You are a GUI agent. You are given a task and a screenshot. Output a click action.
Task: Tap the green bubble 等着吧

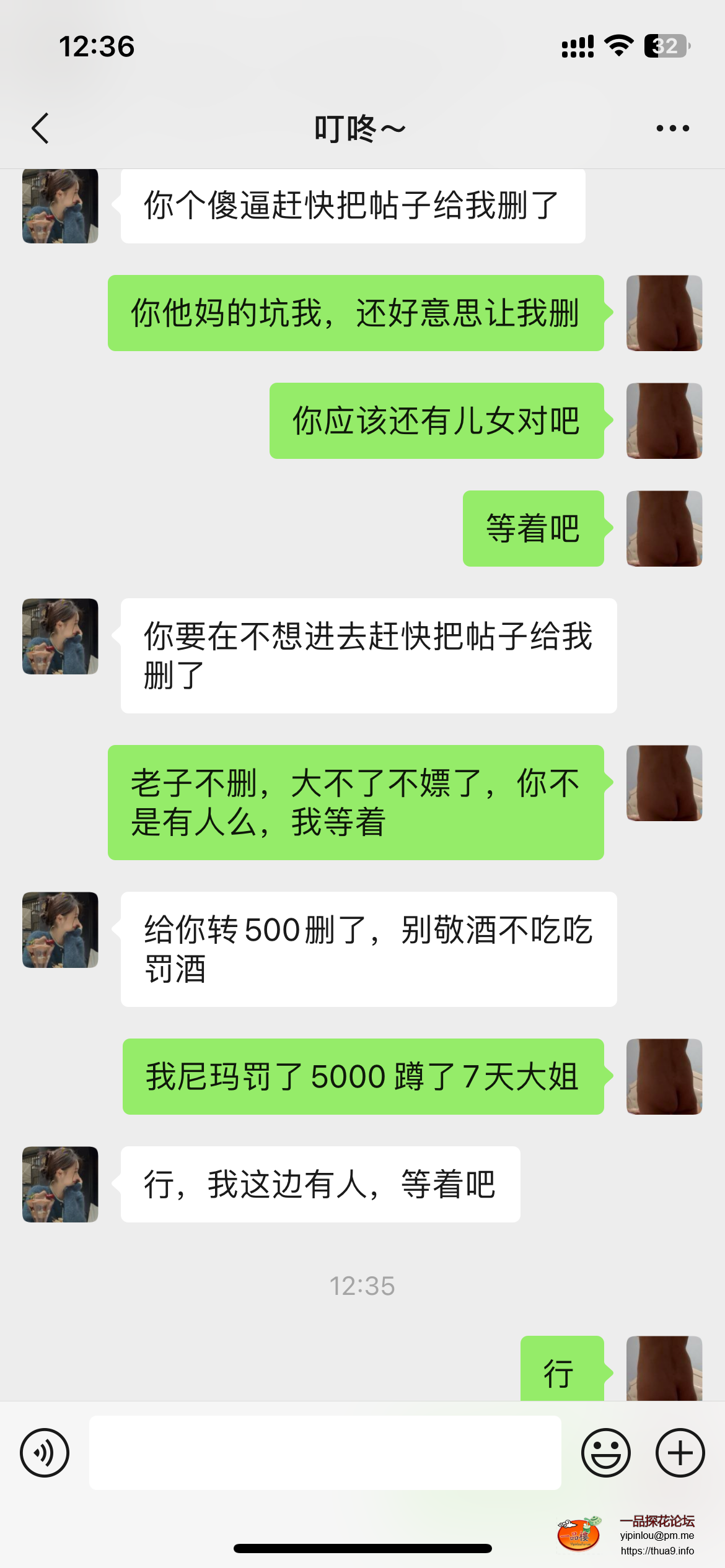point(532,528)
